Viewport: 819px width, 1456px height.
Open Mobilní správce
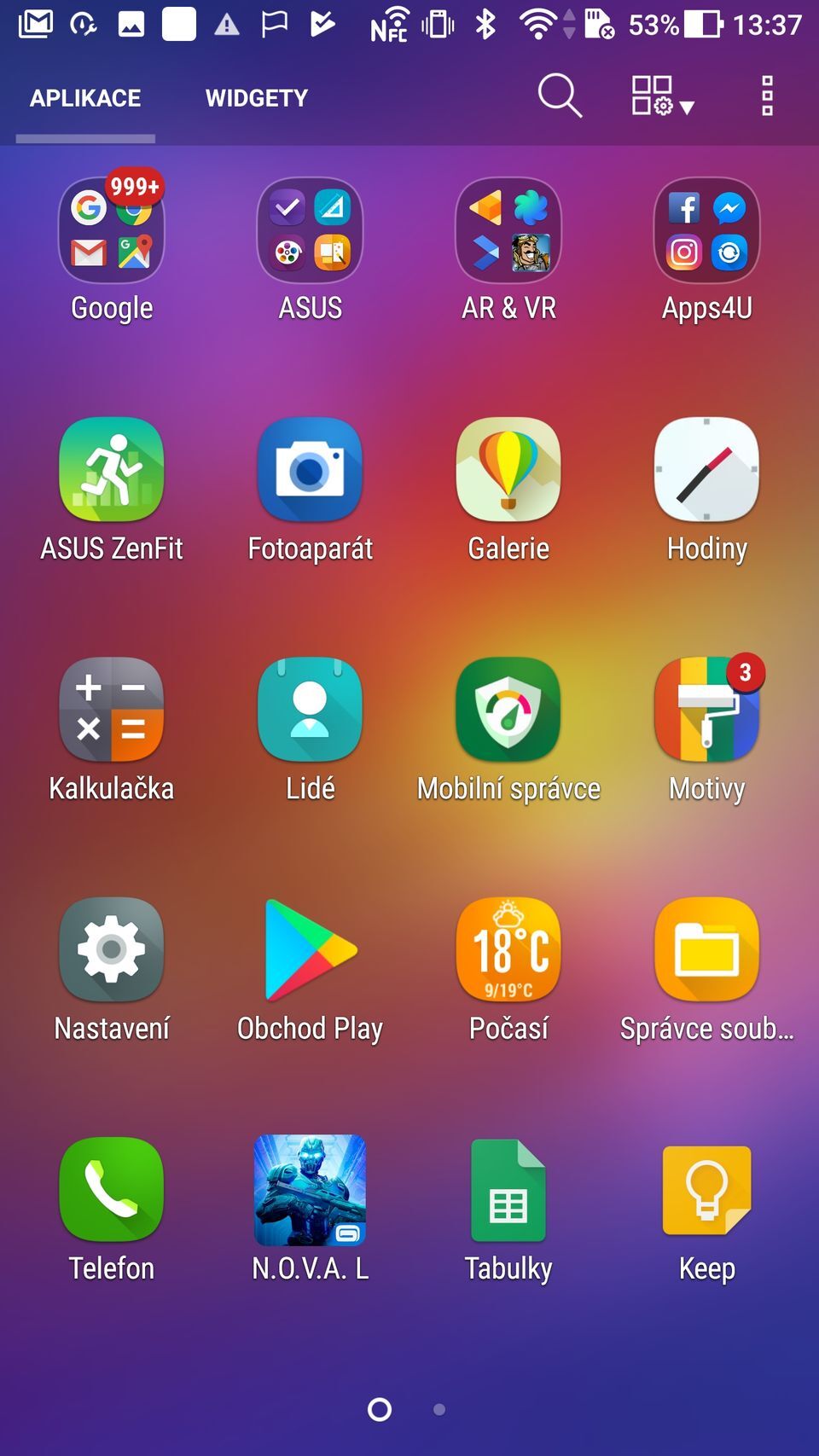point(508,710)
